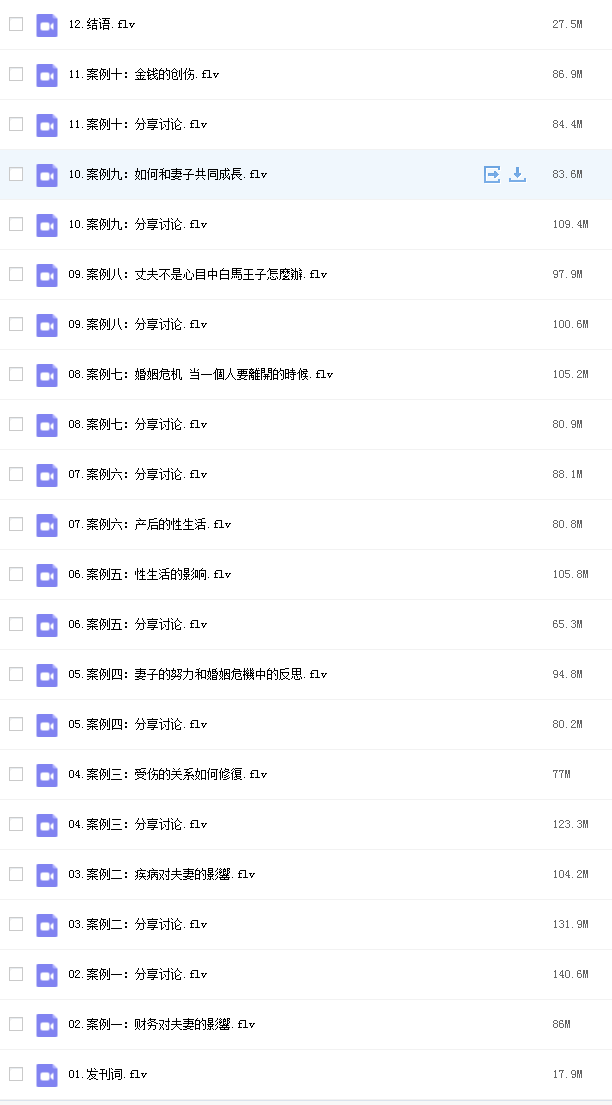Open 09.案例八 丈夫不是心目中白馬王子 video
This screenshot has width=612, height=1105.
click(197, 275)
